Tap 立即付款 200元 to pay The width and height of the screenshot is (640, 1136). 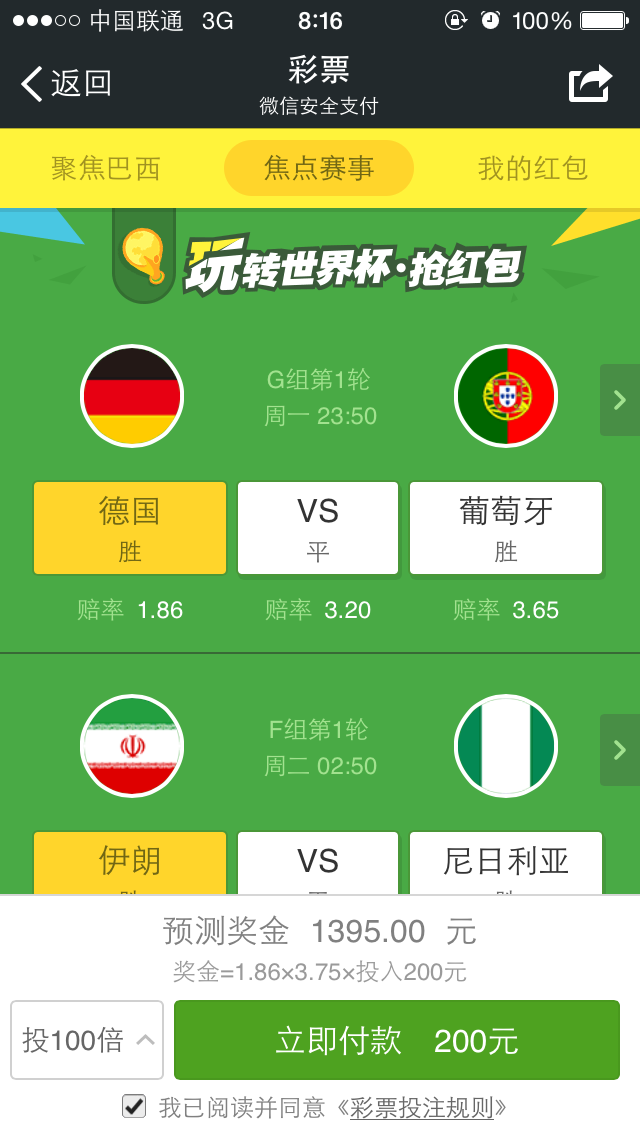pos(397,1040)
